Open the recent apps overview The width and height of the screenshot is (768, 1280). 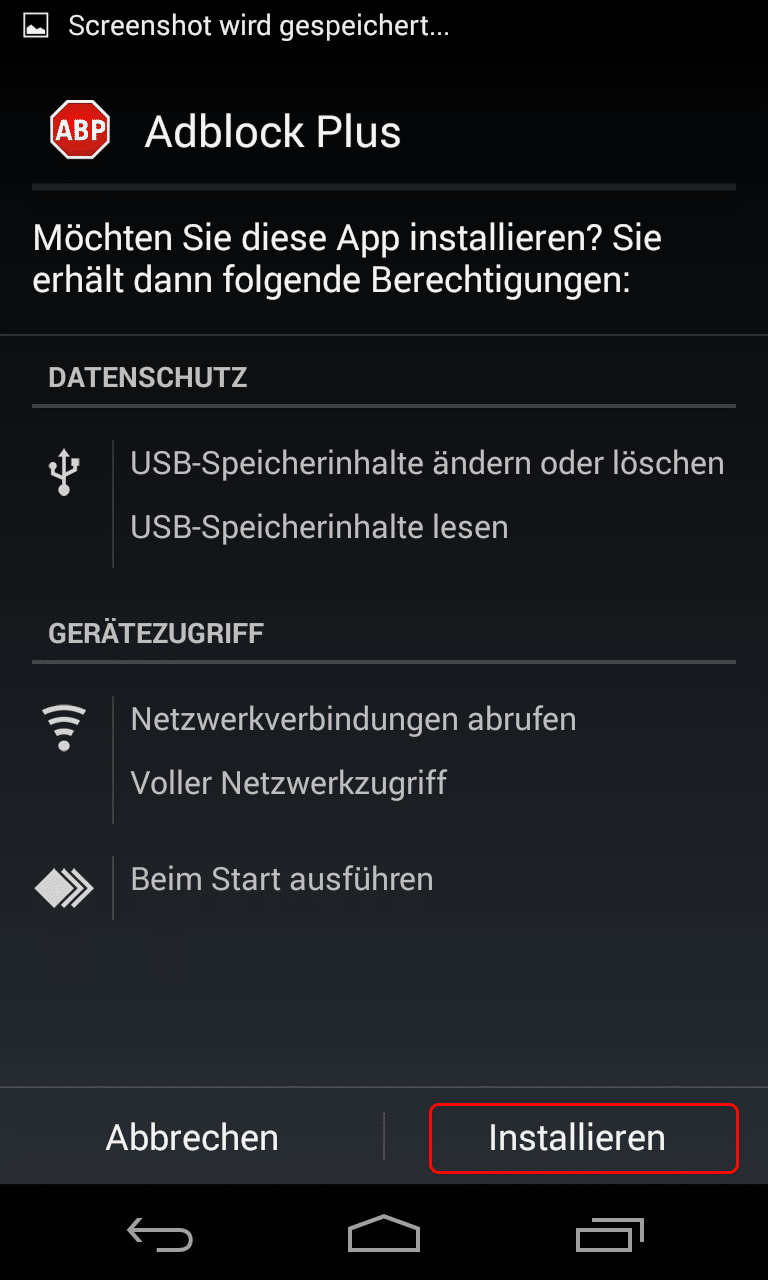(x=610, y=1234)
